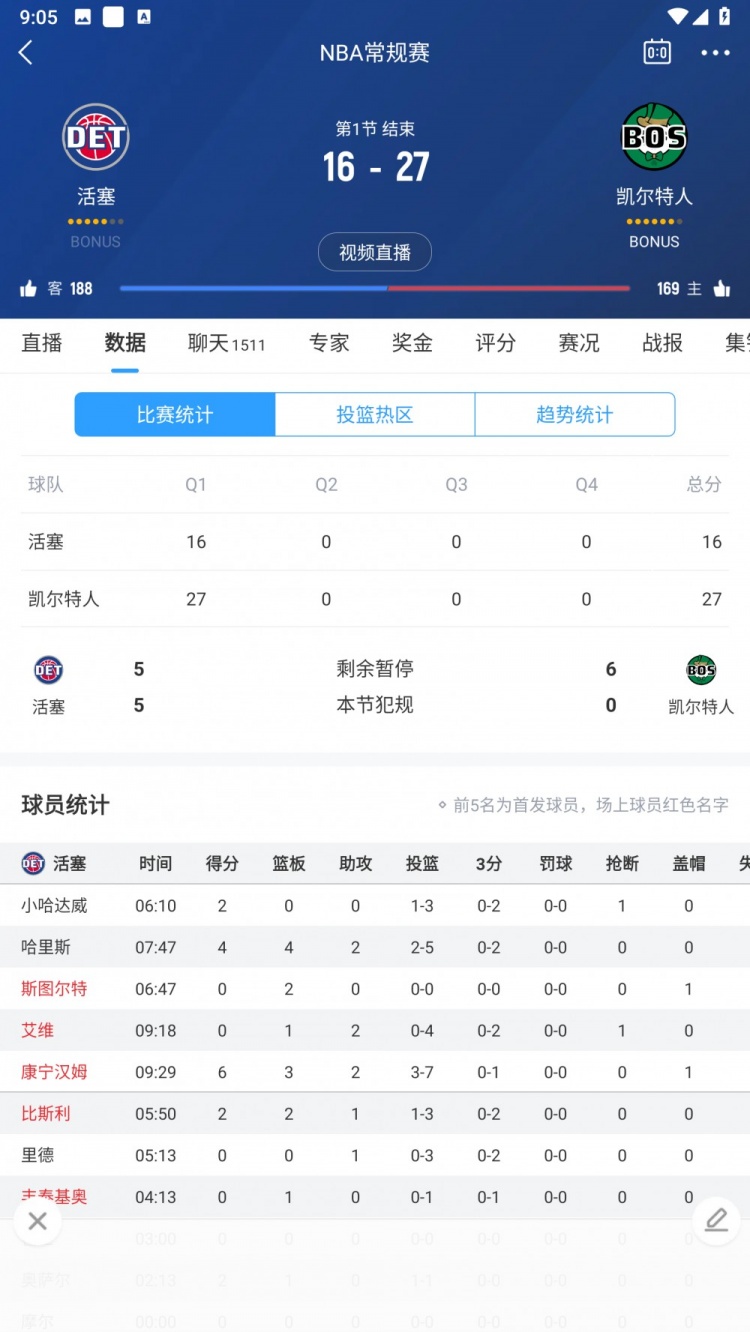This screenshot has width=750, height=1332.
Task: Open the scoreboard icon in the header
Action: 657,53
